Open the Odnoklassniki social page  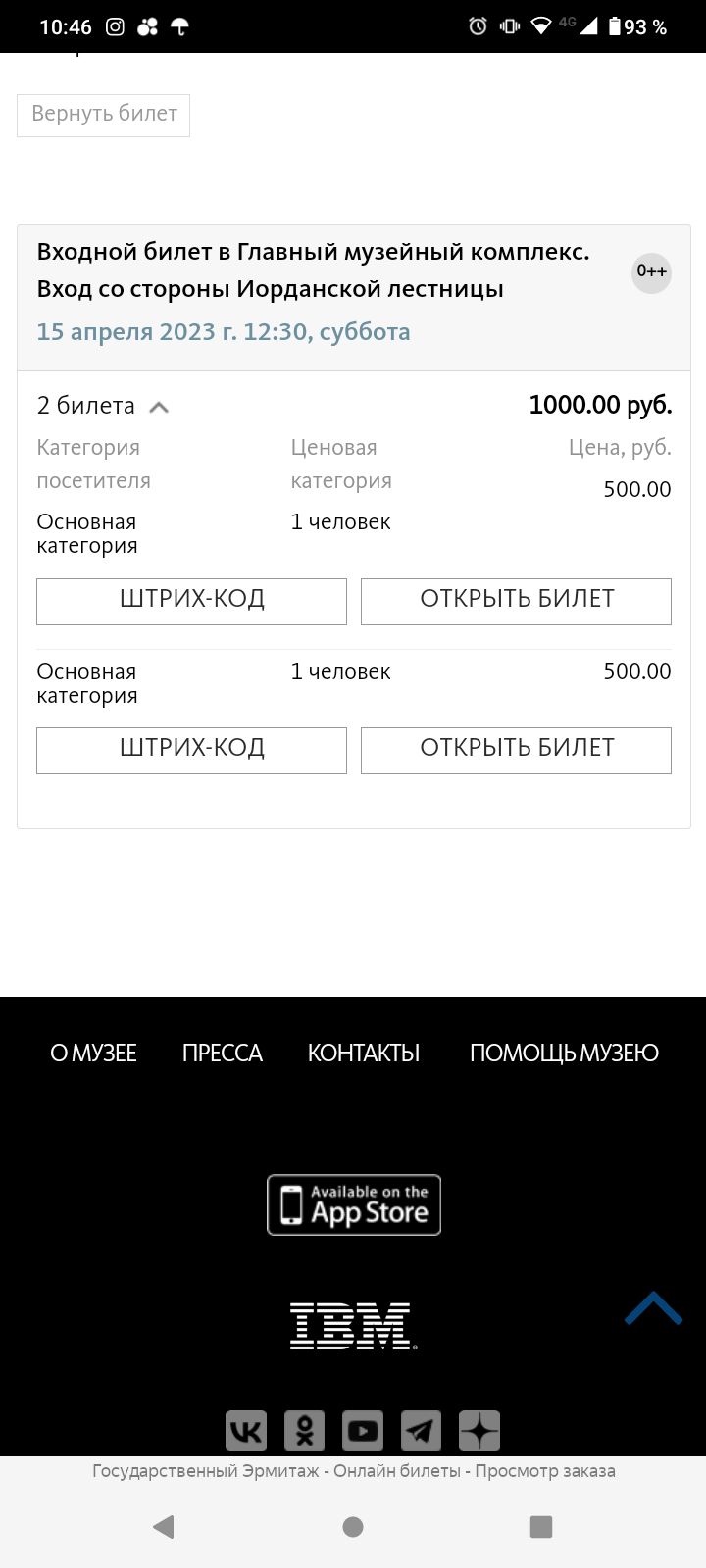click(304, 1431)
